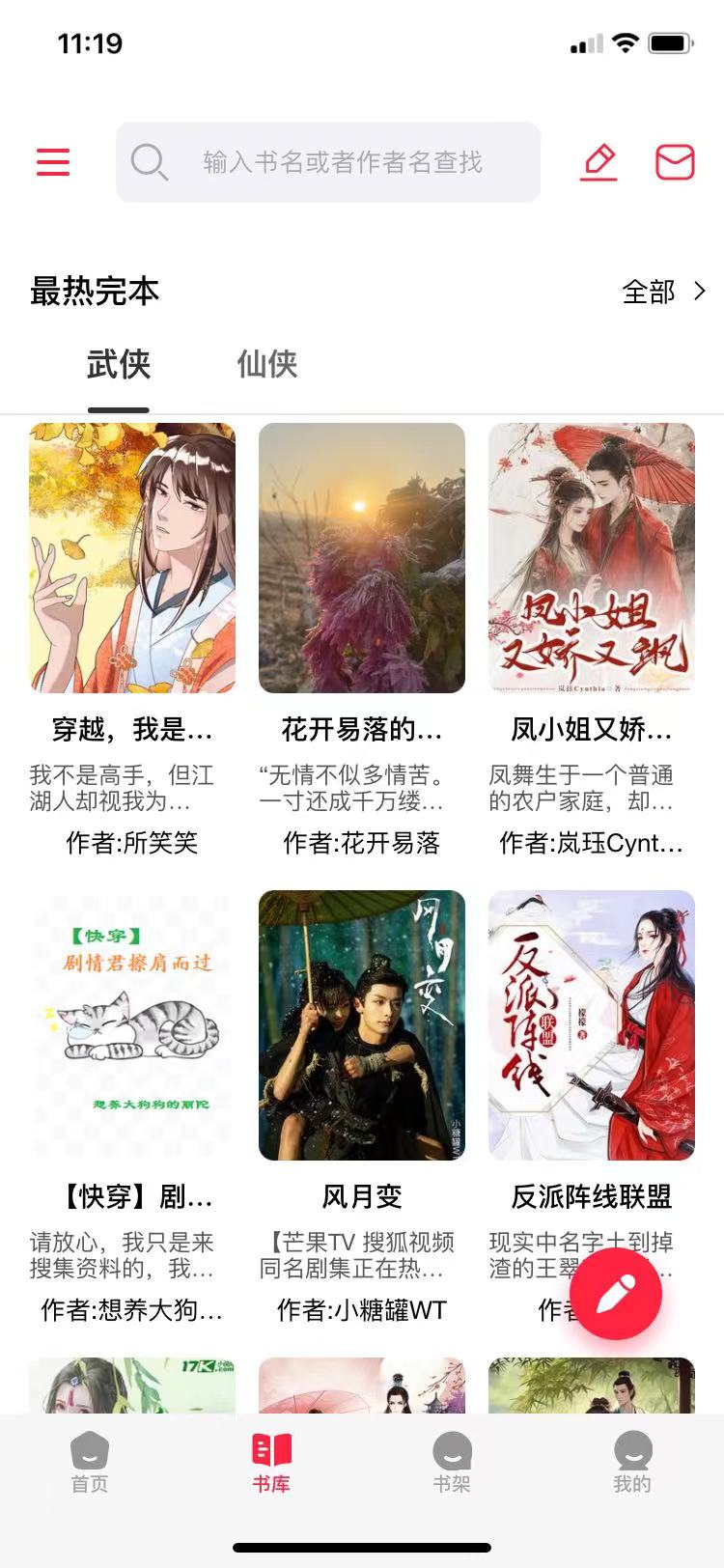Open the book 风月变
The width and height of the screenshot is (724, 1568).
pyautogui.click(x=362, y=1025)
